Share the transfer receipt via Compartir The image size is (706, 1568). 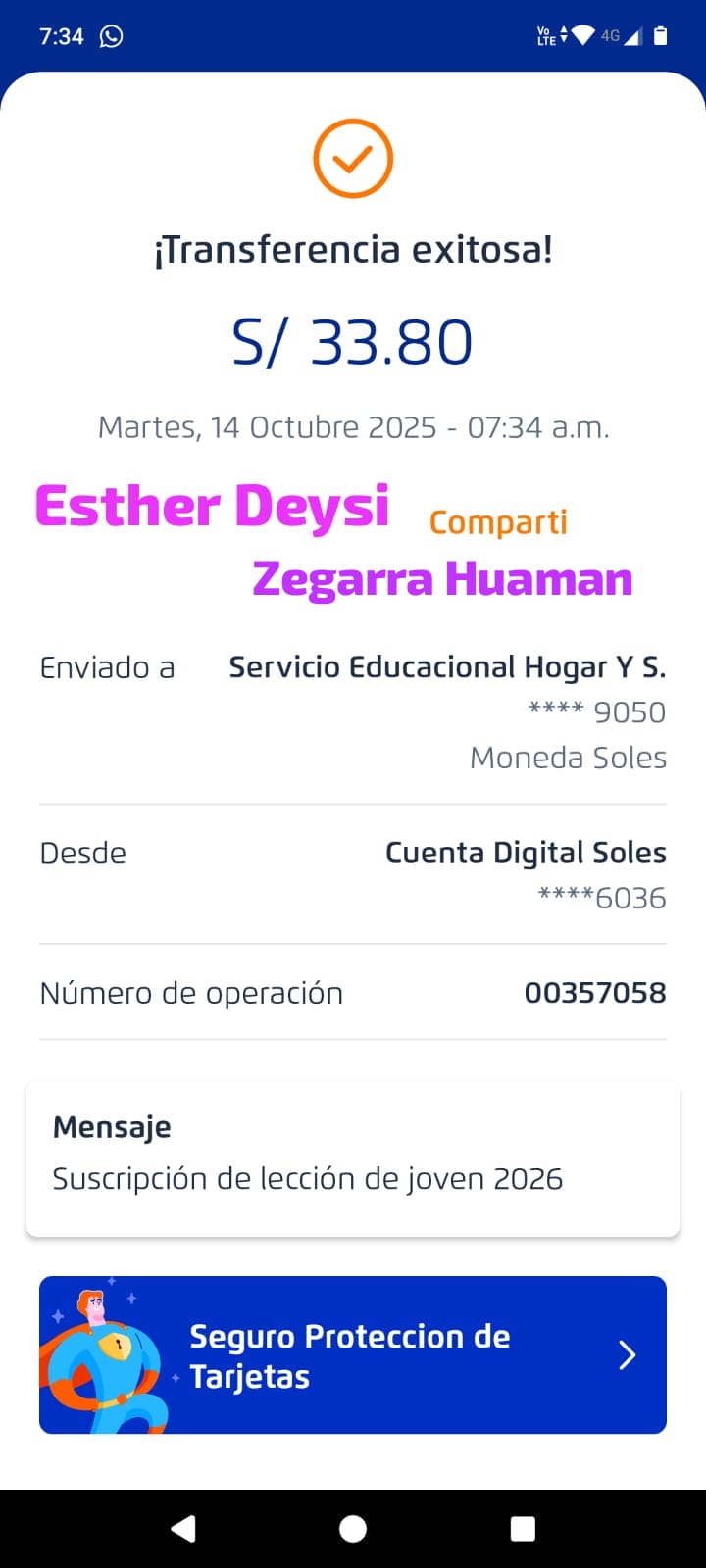coord(498,522)
